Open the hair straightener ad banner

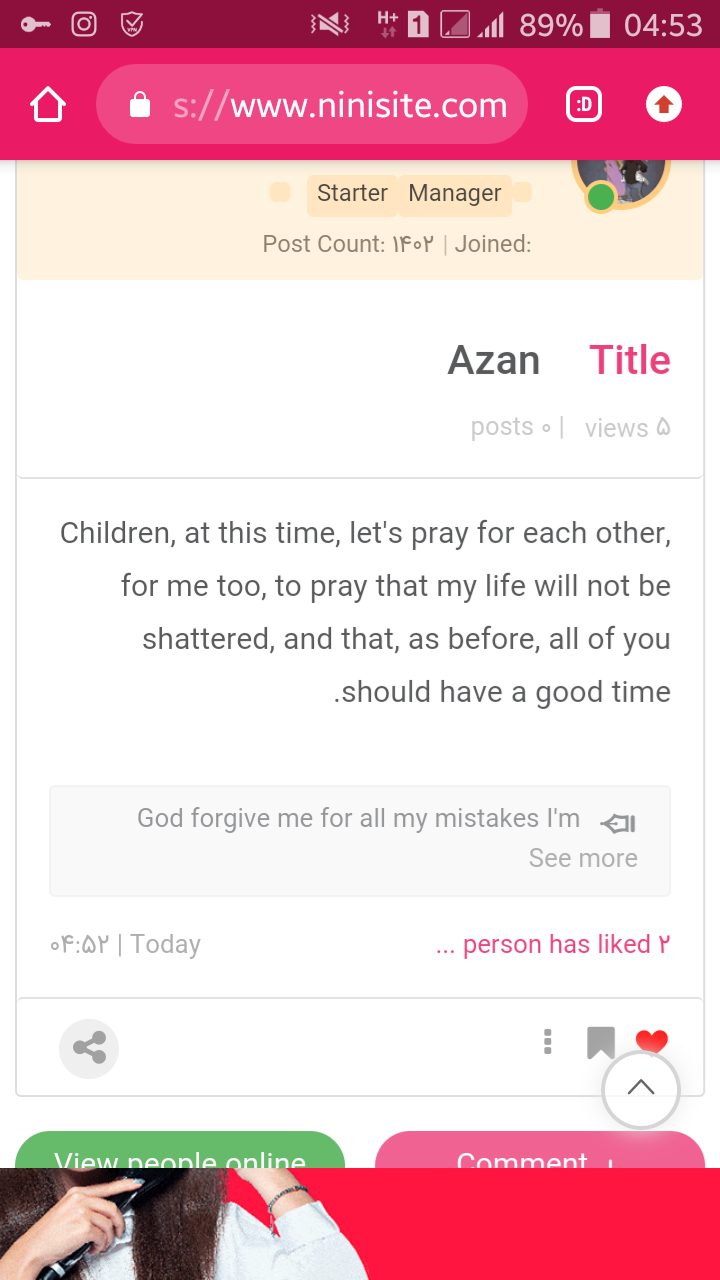[x=360, y=1225]
